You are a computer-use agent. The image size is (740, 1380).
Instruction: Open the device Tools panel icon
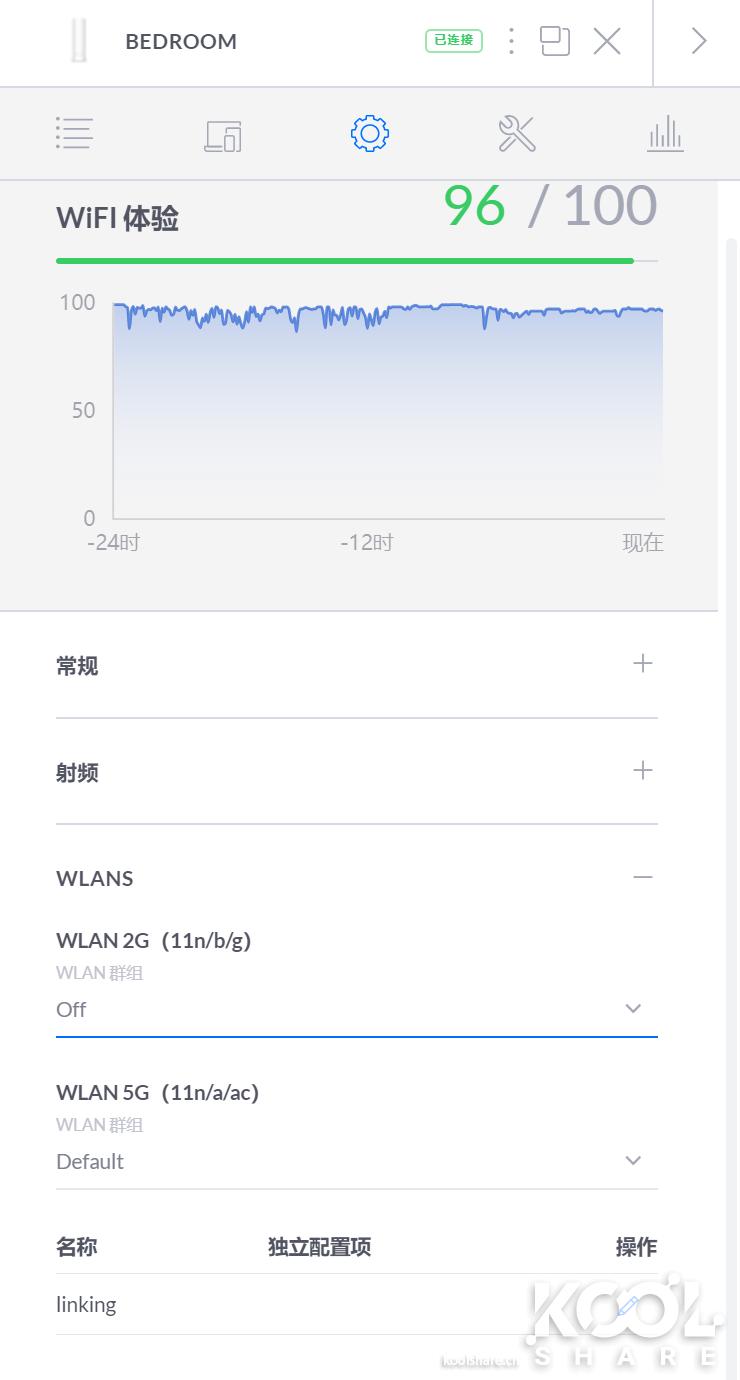[516, 133]
